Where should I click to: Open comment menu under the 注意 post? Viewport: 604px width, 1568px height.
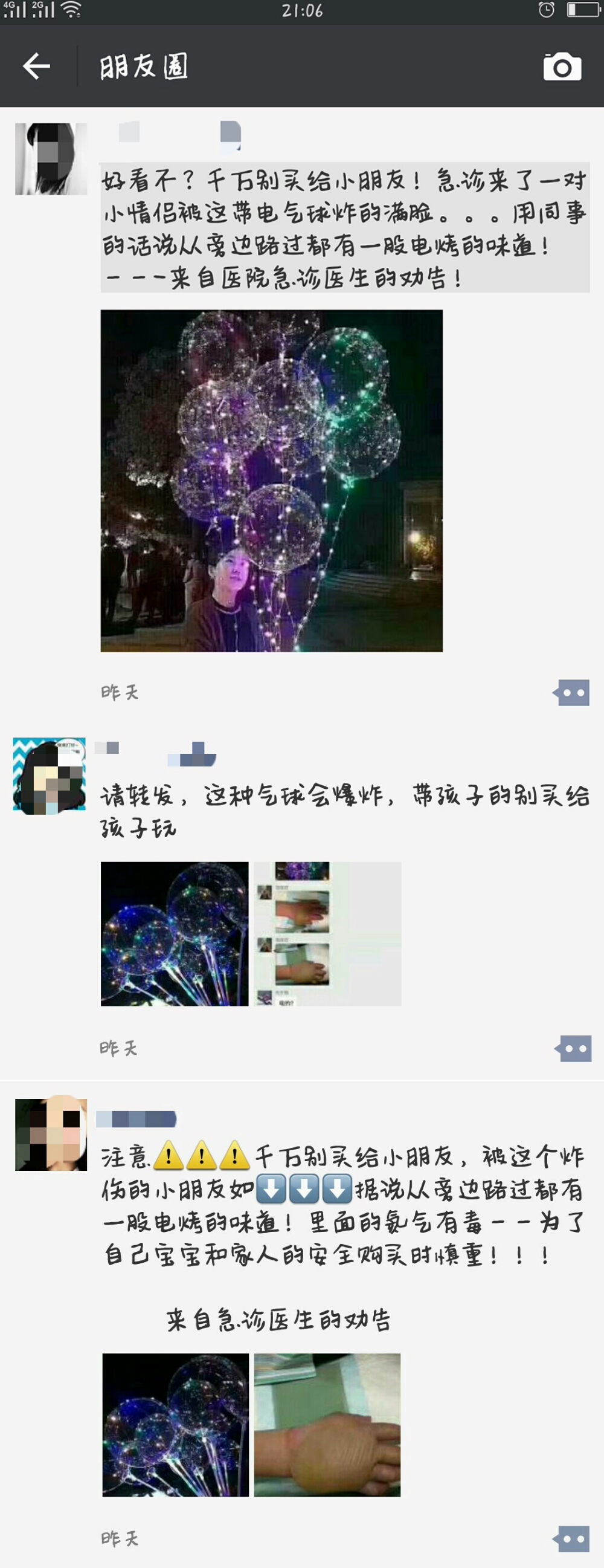coord(572,1538)
